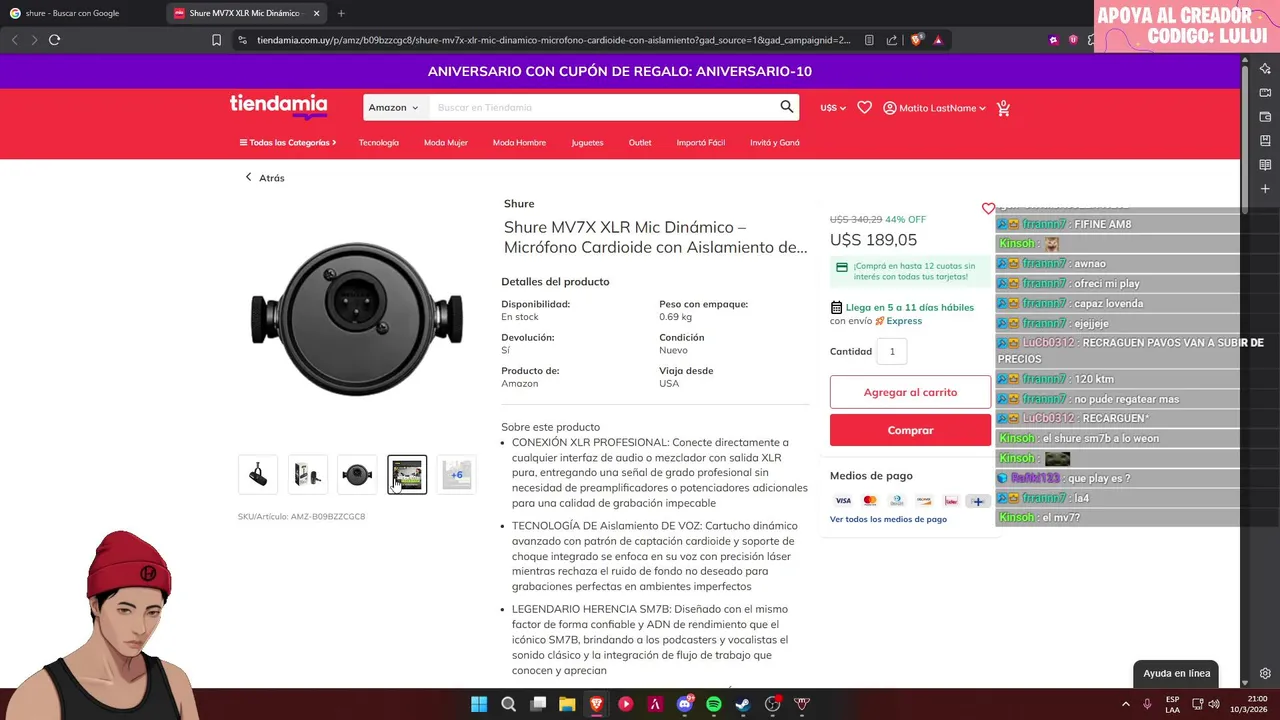Viewport: 1280px width, 720px height.
Task: Open the Matito LastName account menu
Action: [934, 108]
